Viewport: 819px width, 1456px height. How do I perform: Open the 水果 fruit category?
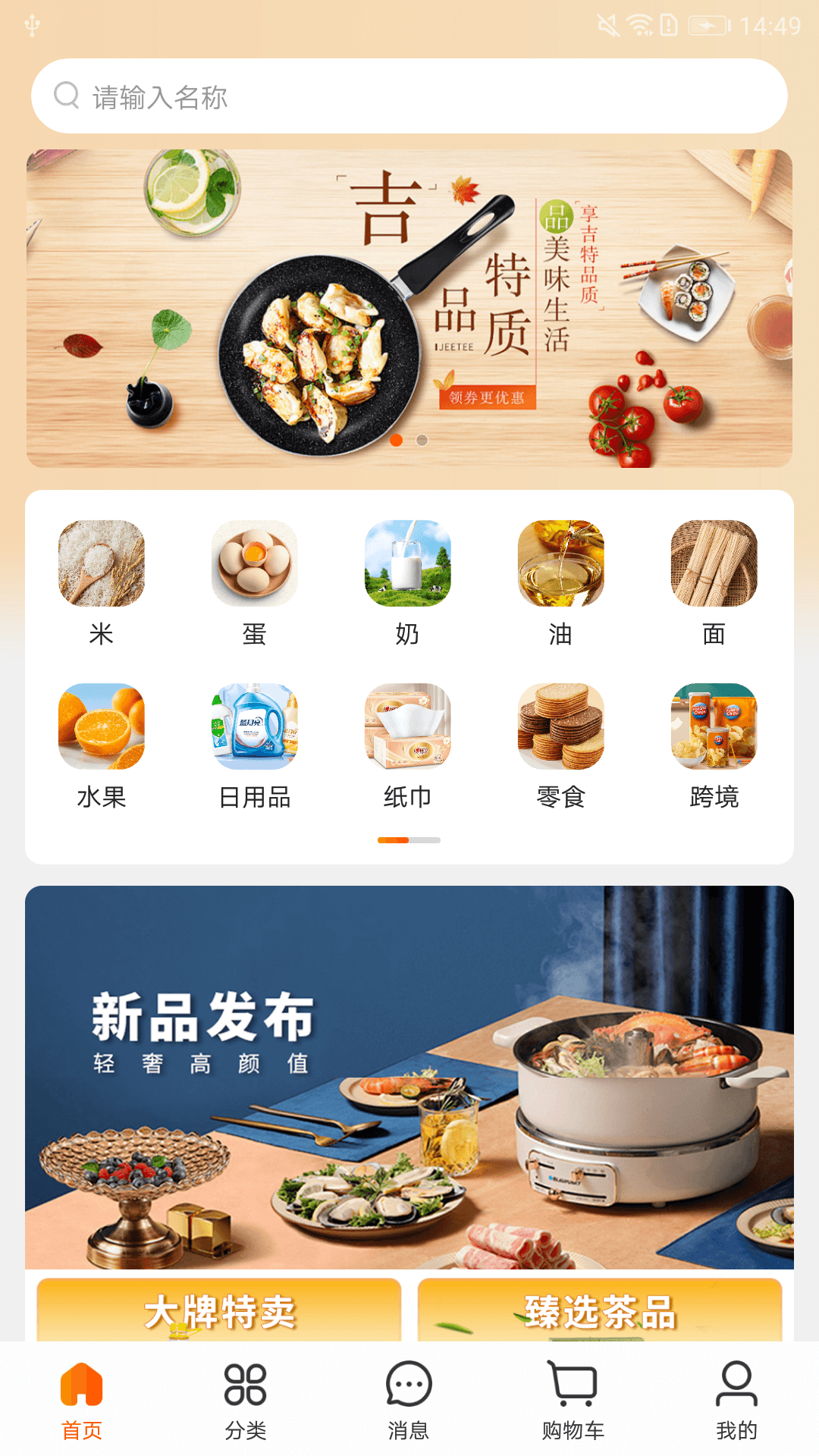102,745
